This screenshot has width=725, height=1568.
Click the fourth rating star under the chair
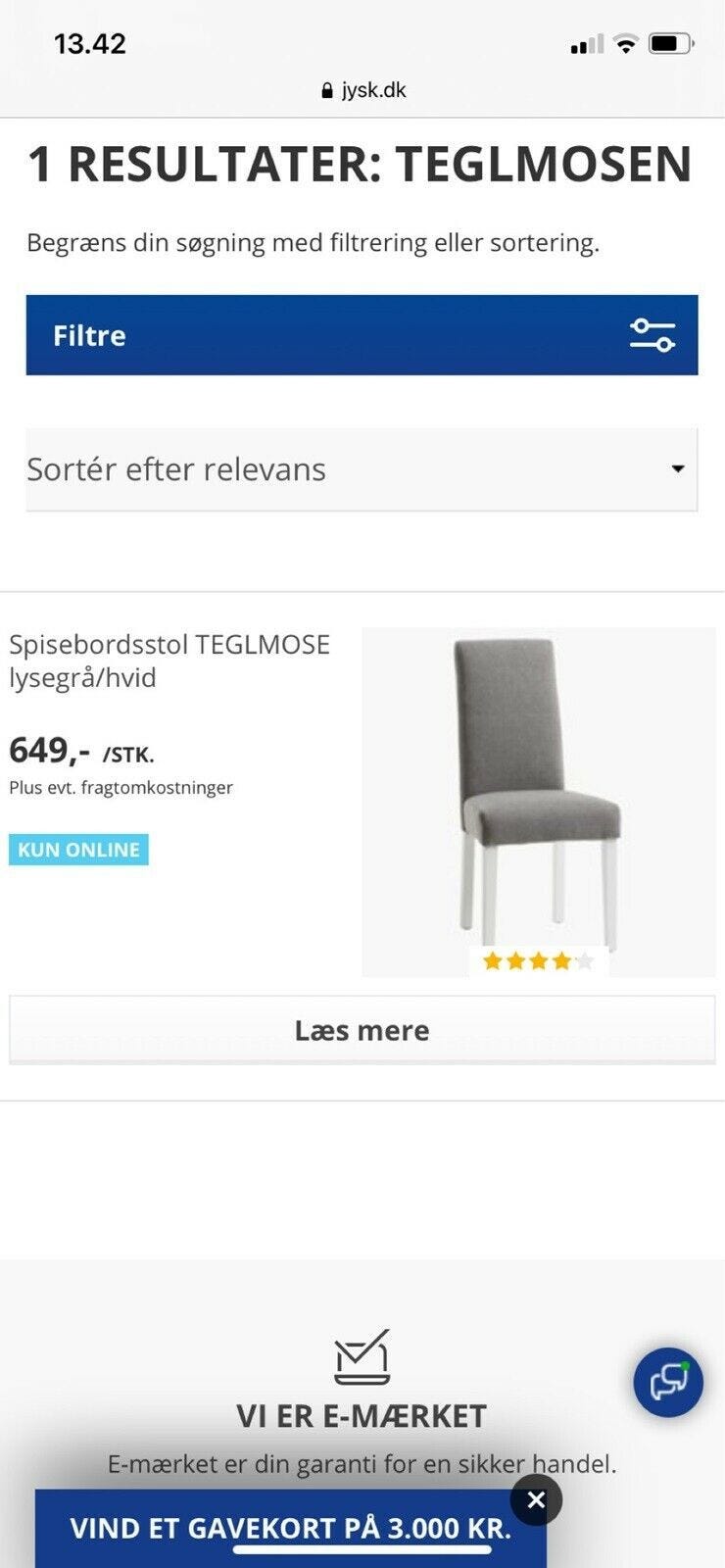click(560, 960)
